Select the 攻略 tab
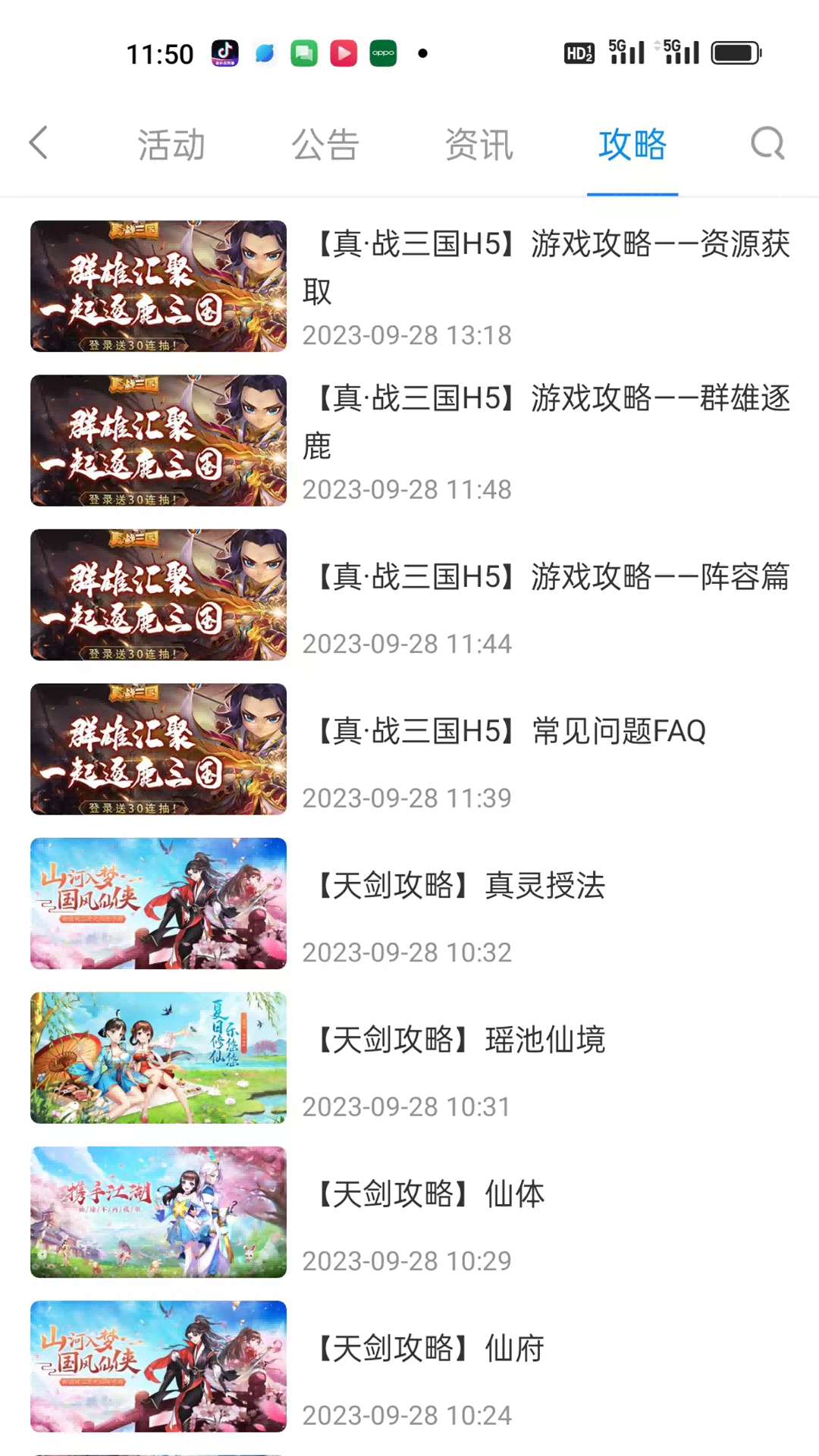This screenshot has width=819, height=1456. point(632,145)
